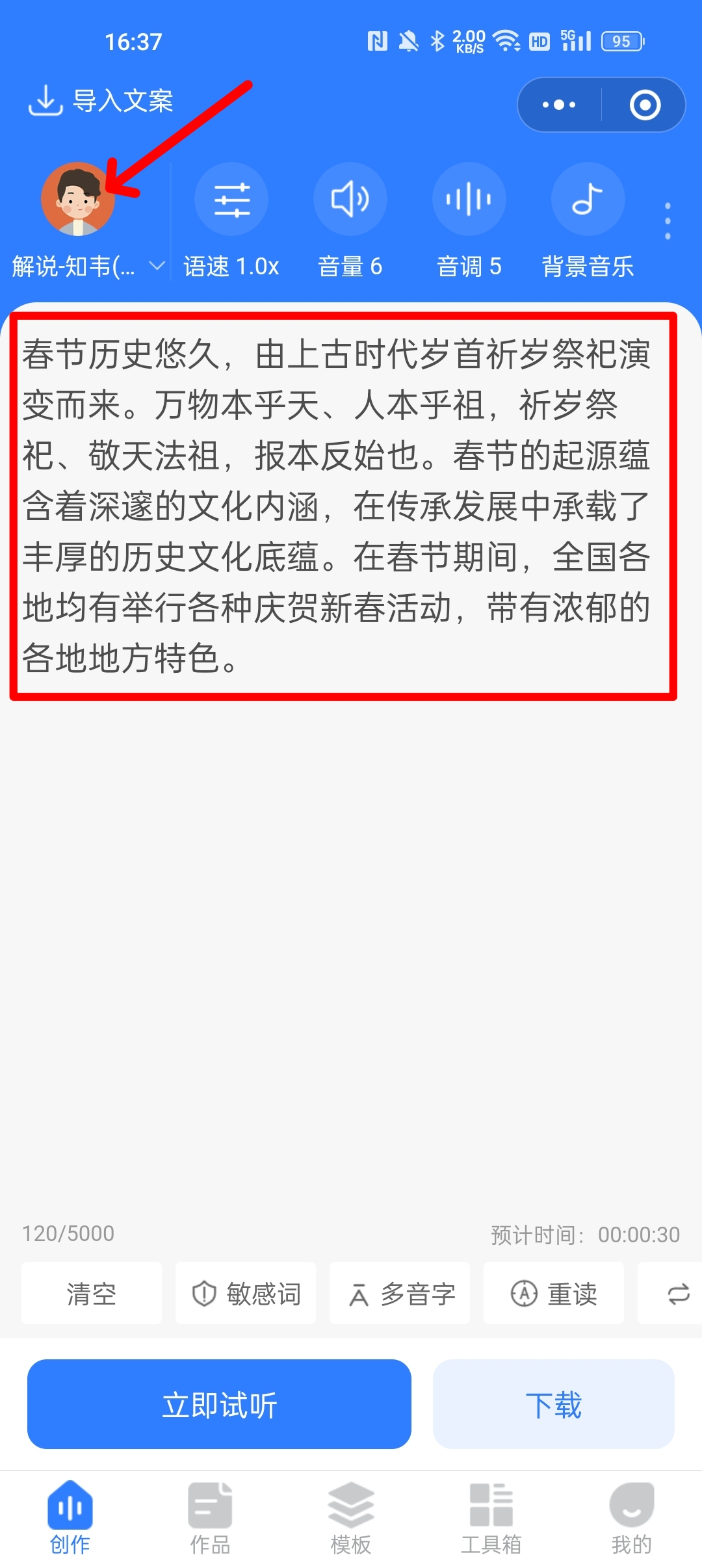Open 多音字 polyphone tool
This screenshot has width=702, height=1568.
tap(400, 1293)
